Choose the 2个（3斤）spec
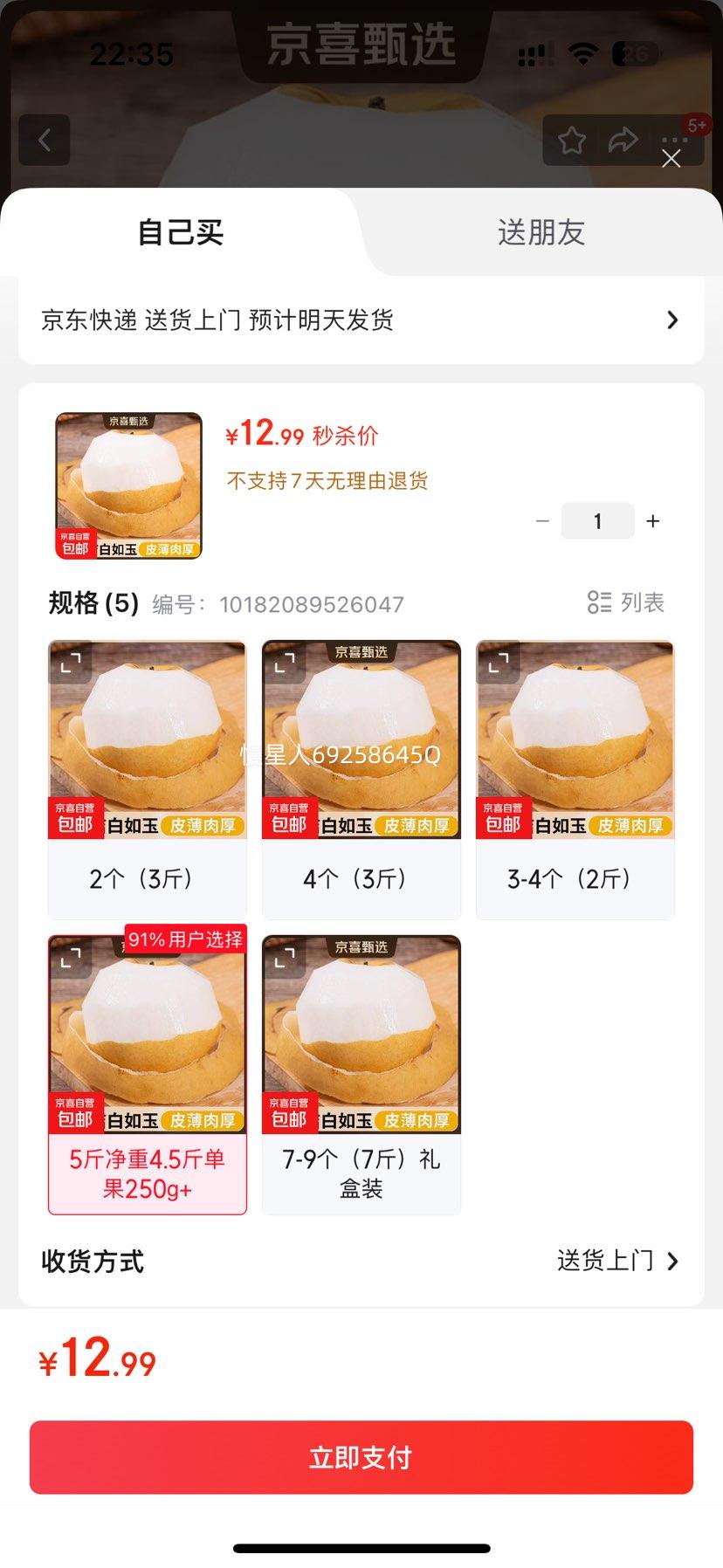723x1568 pixels. [x=147, y=877]
